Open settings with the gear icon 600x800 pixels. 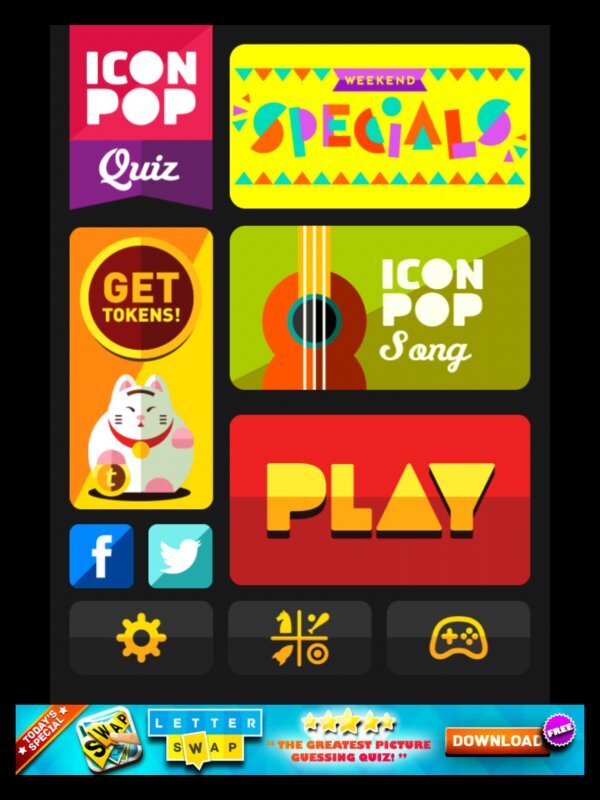(x=141, y=638)
